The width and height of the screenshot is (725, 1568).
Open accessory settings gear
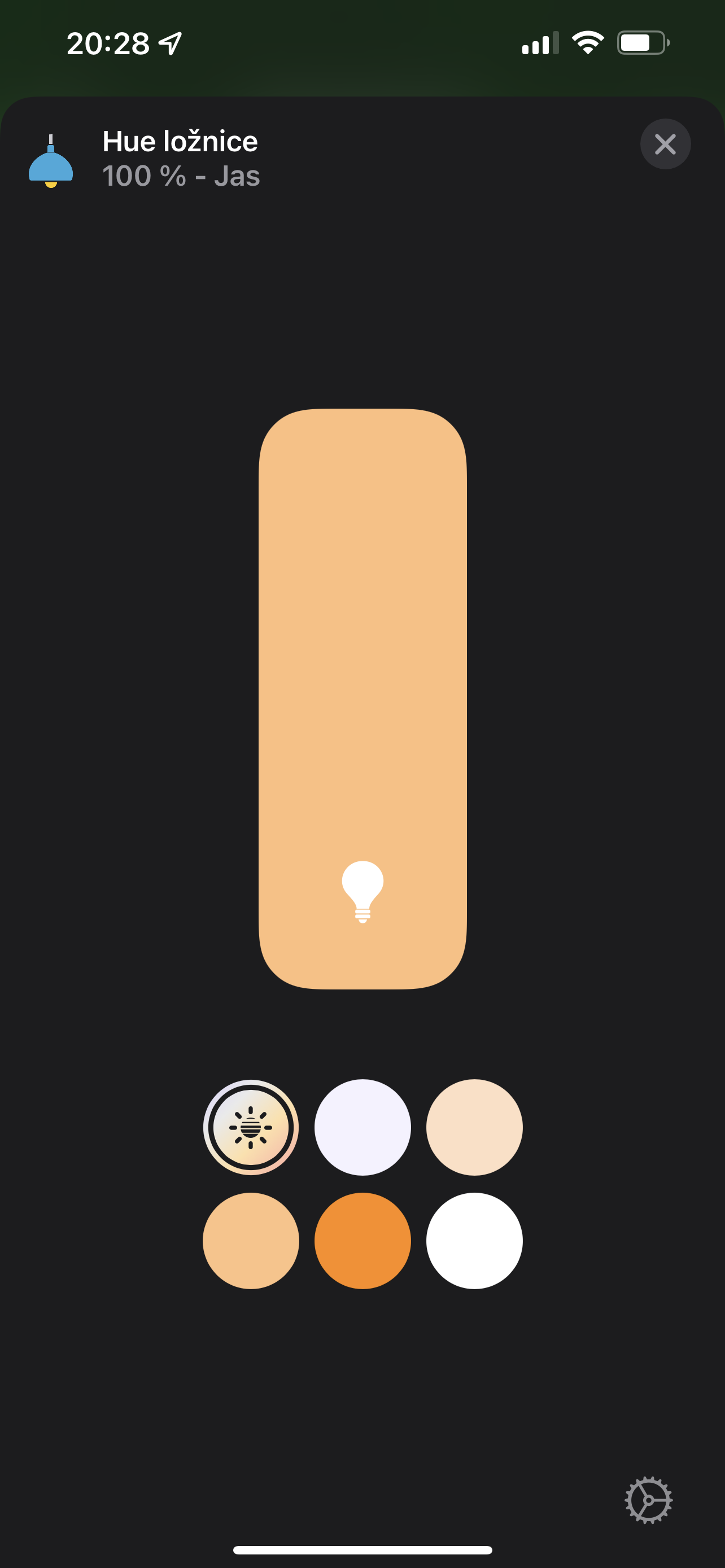click(648, 1500)
